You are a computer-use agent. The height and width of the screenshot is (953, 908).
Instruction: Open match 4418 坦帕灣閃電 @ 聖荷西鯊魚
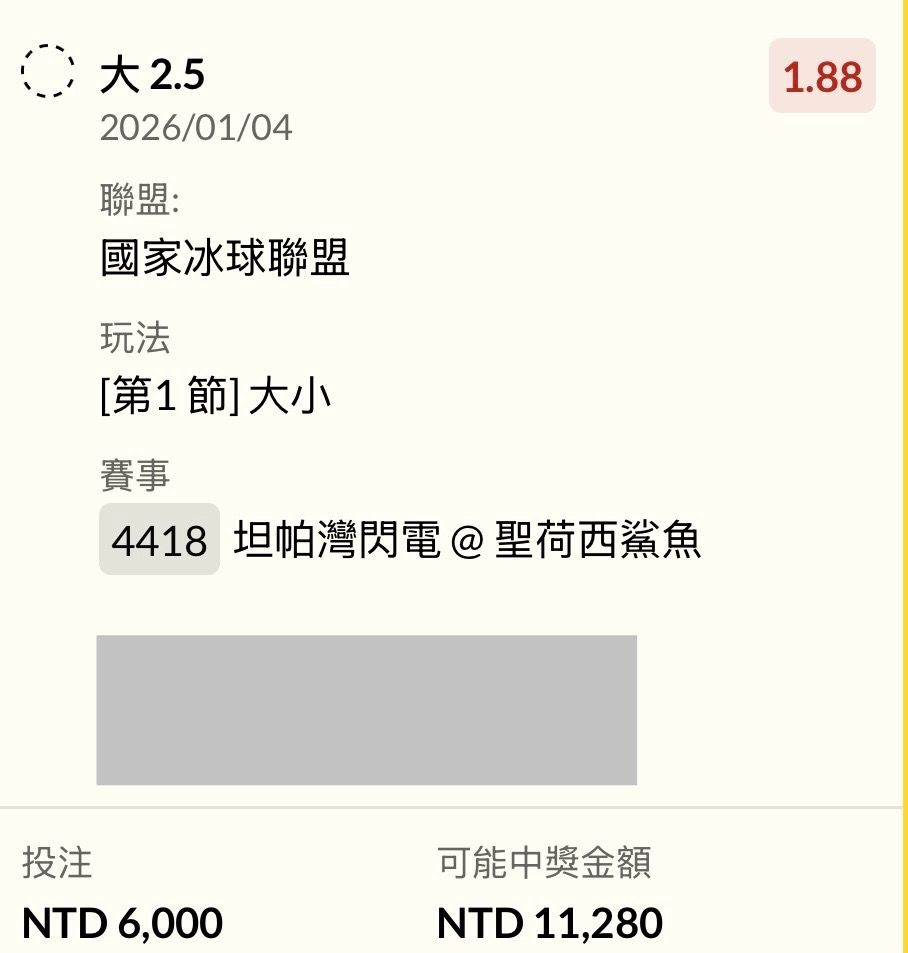click(466, 541)
